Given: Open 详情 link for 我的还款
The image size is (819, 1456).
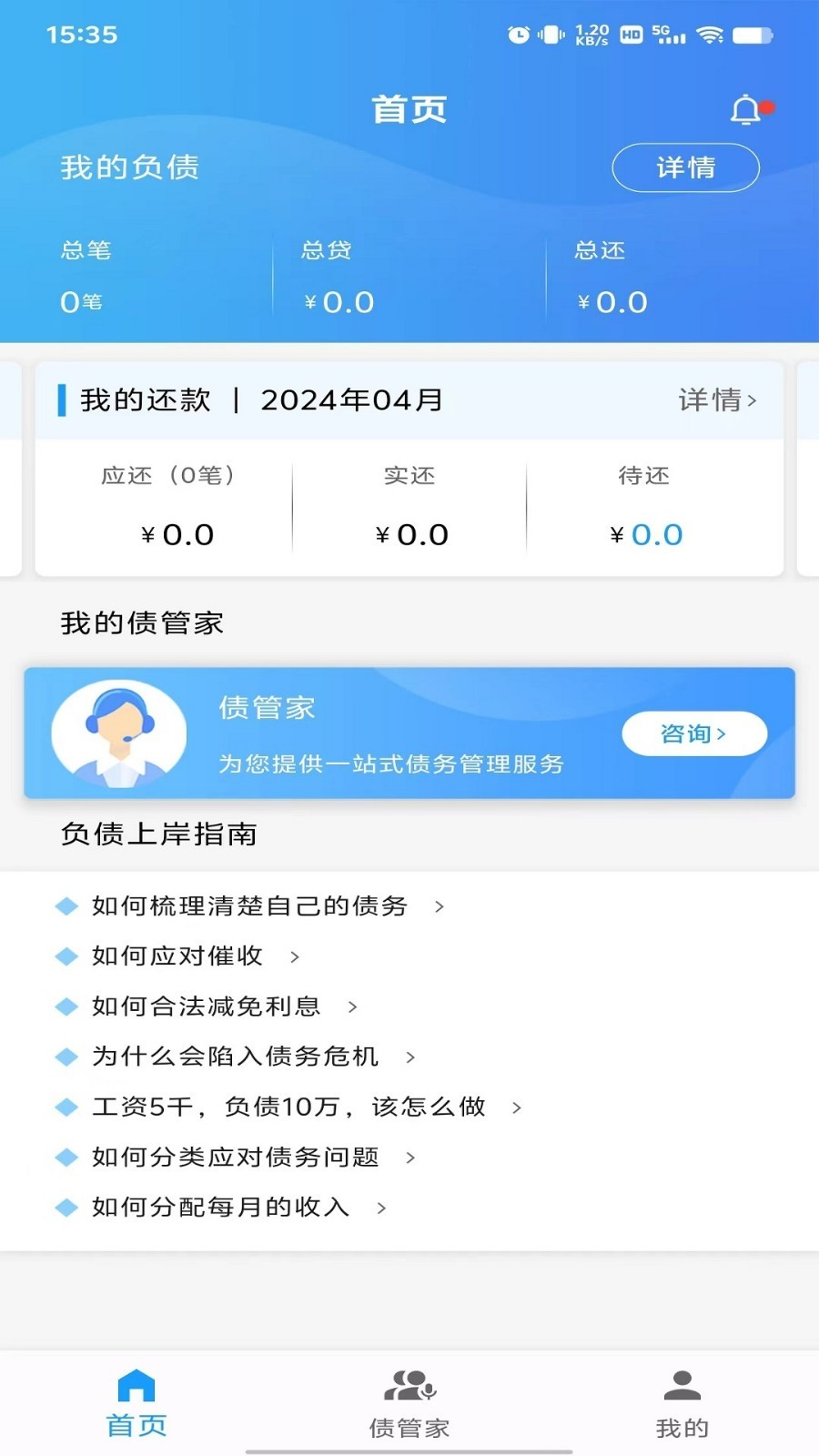Looking at the screenshot, I should 717,400.
